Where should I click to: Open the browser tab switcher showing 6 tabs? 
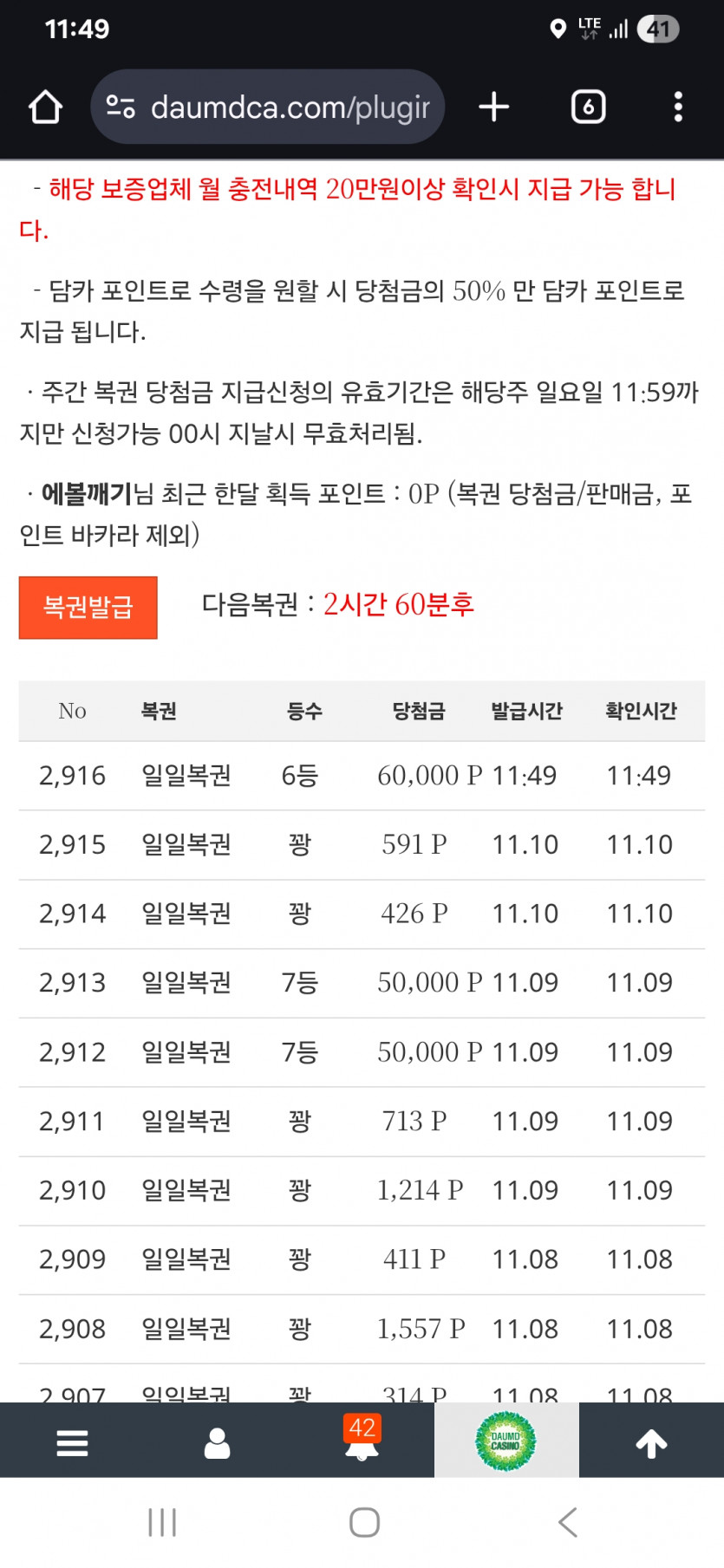[588, 106]
